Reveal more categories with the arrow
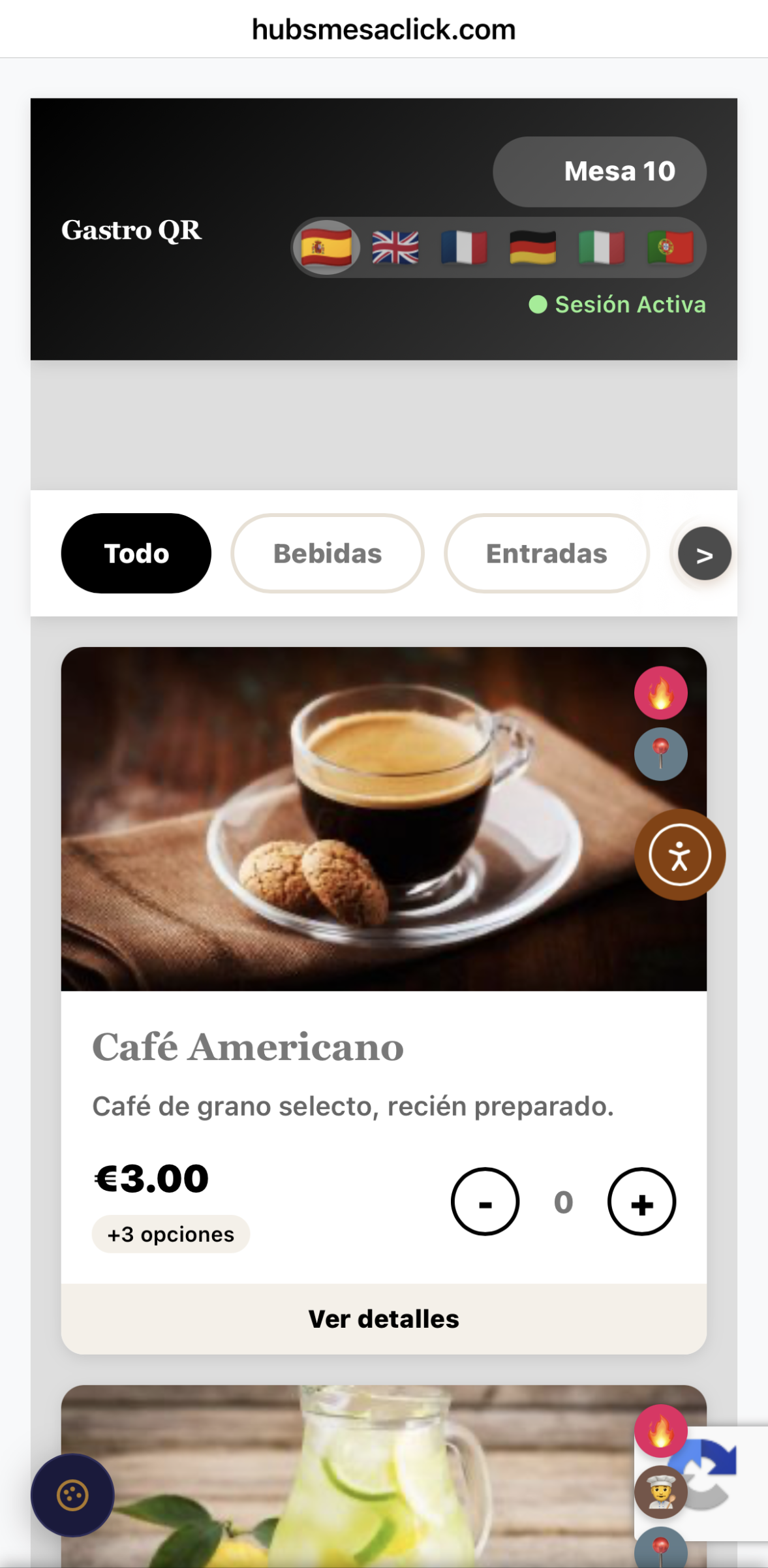 (x=704, y=554)
